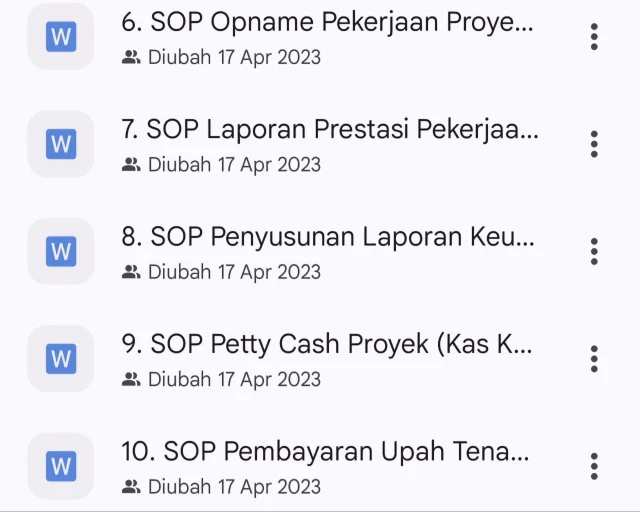Open file 6. SOP Opname Pekerjaan Proyek
Viewport: 640px width, 512px height.
tap(327, 24)
